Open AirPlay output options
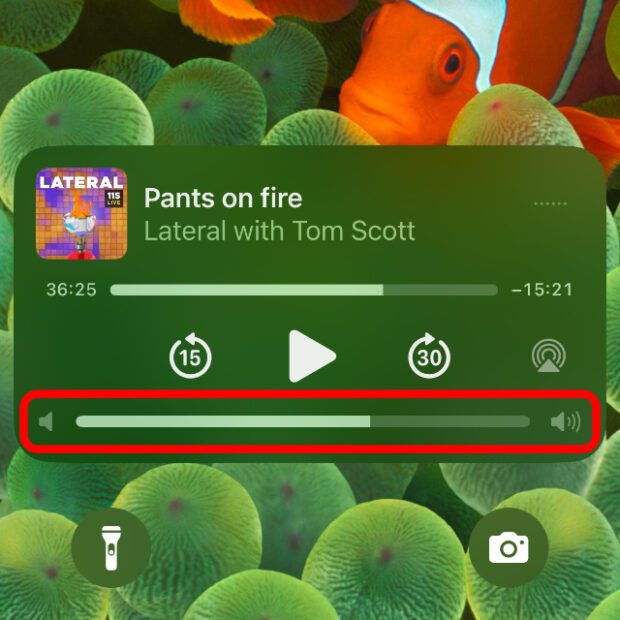Viewport: 620px width, 620px height. (548, 357)
